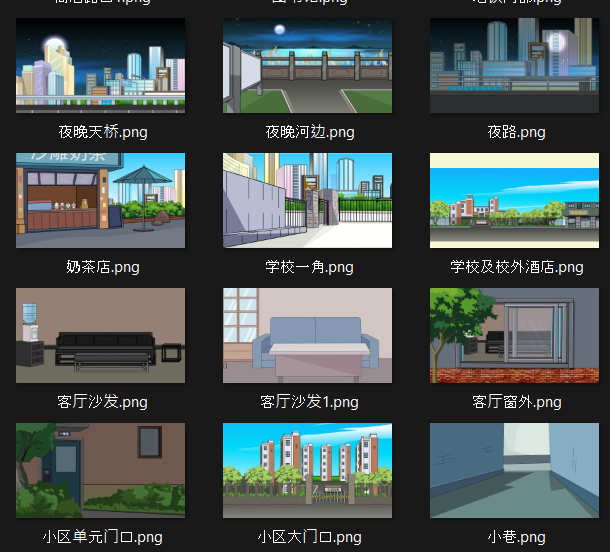Open 学校及校外酒店.png image
The image size is (610, 552).
point(514,200)
